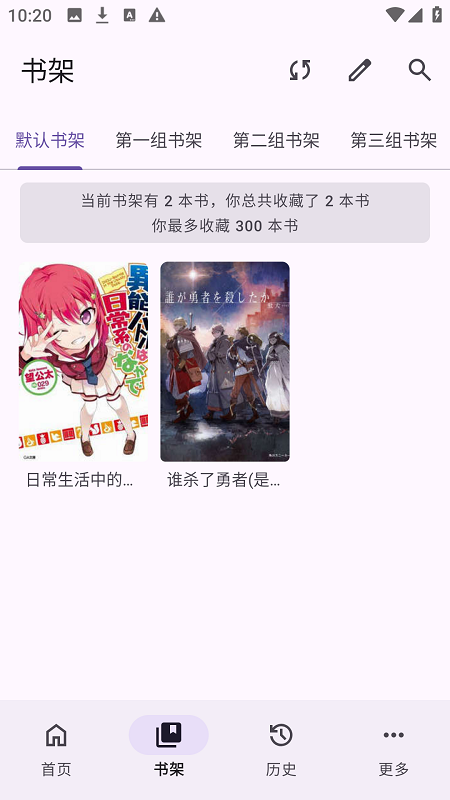Tap the refresh bookshelf icon
Screen dimensions: 450x800
pos(300,70)
